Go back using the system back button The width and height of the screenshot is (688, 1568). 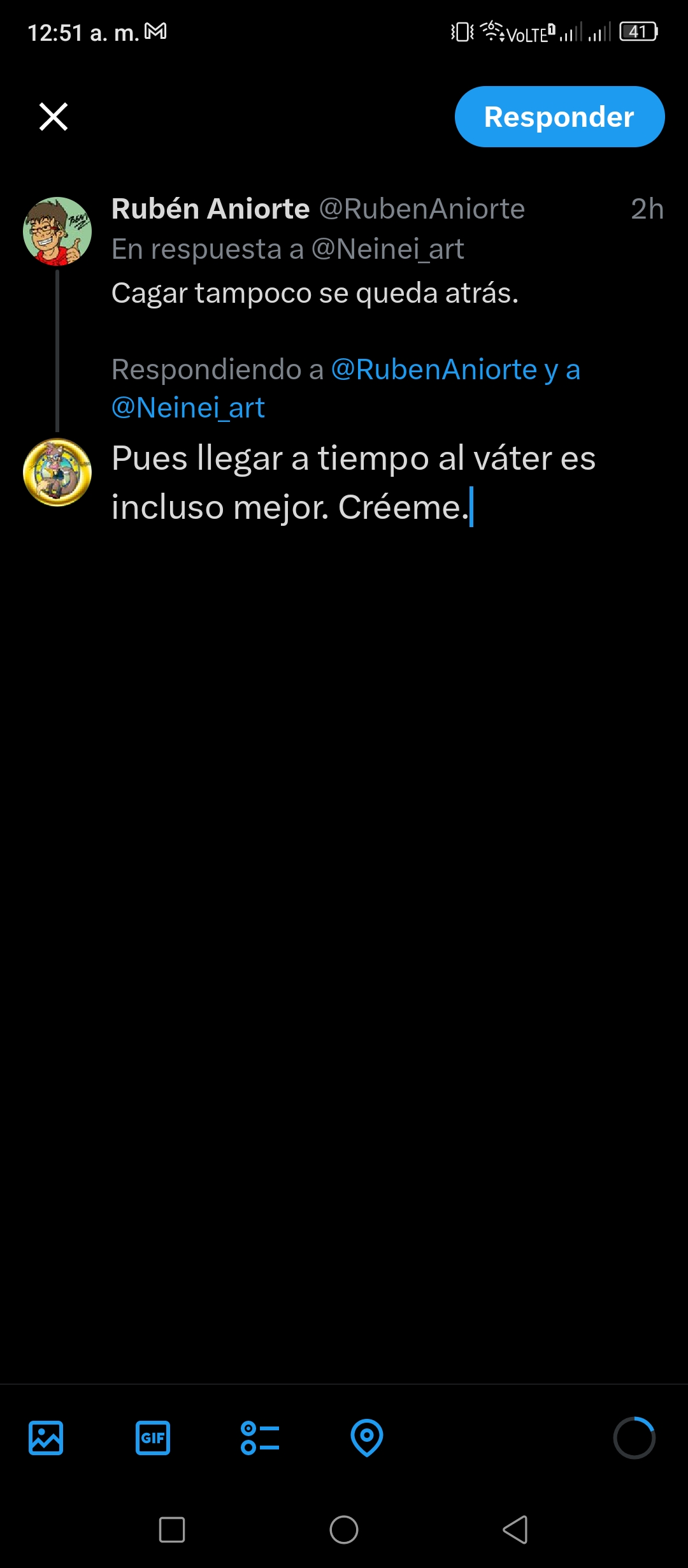point(515,1529)
